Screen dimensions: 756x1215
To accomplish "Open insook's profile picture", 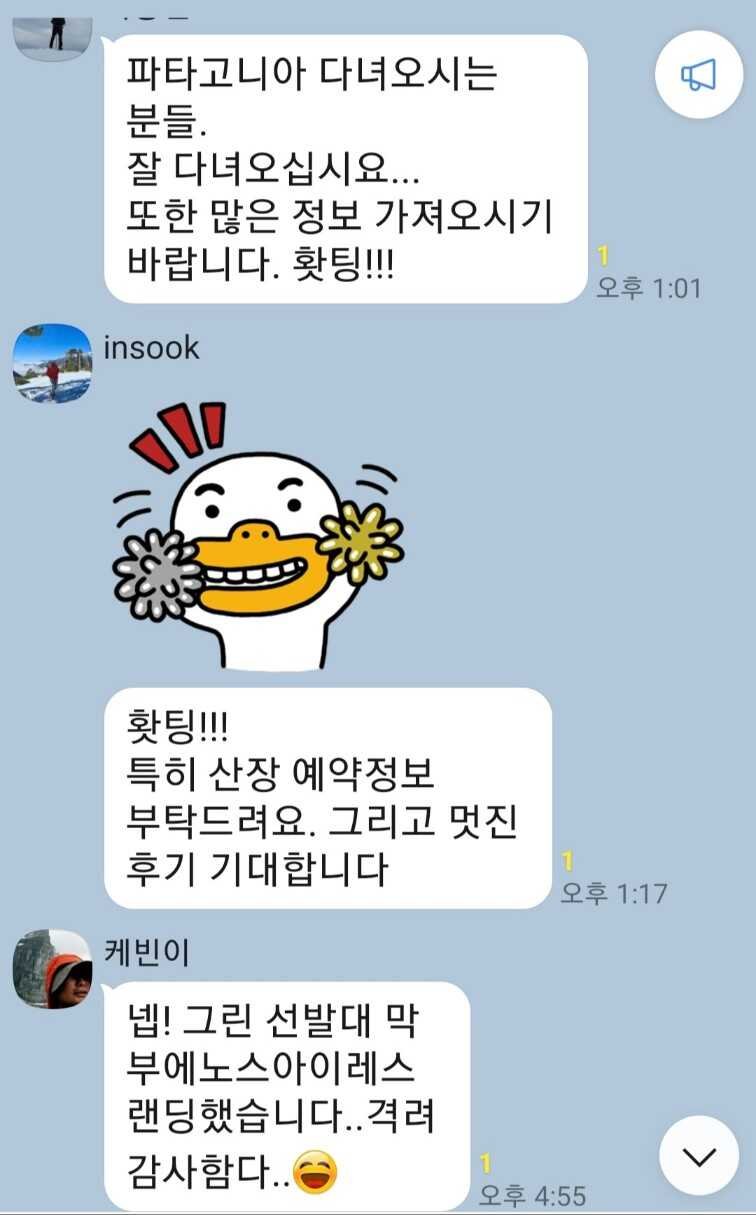I will click(52, 363).
